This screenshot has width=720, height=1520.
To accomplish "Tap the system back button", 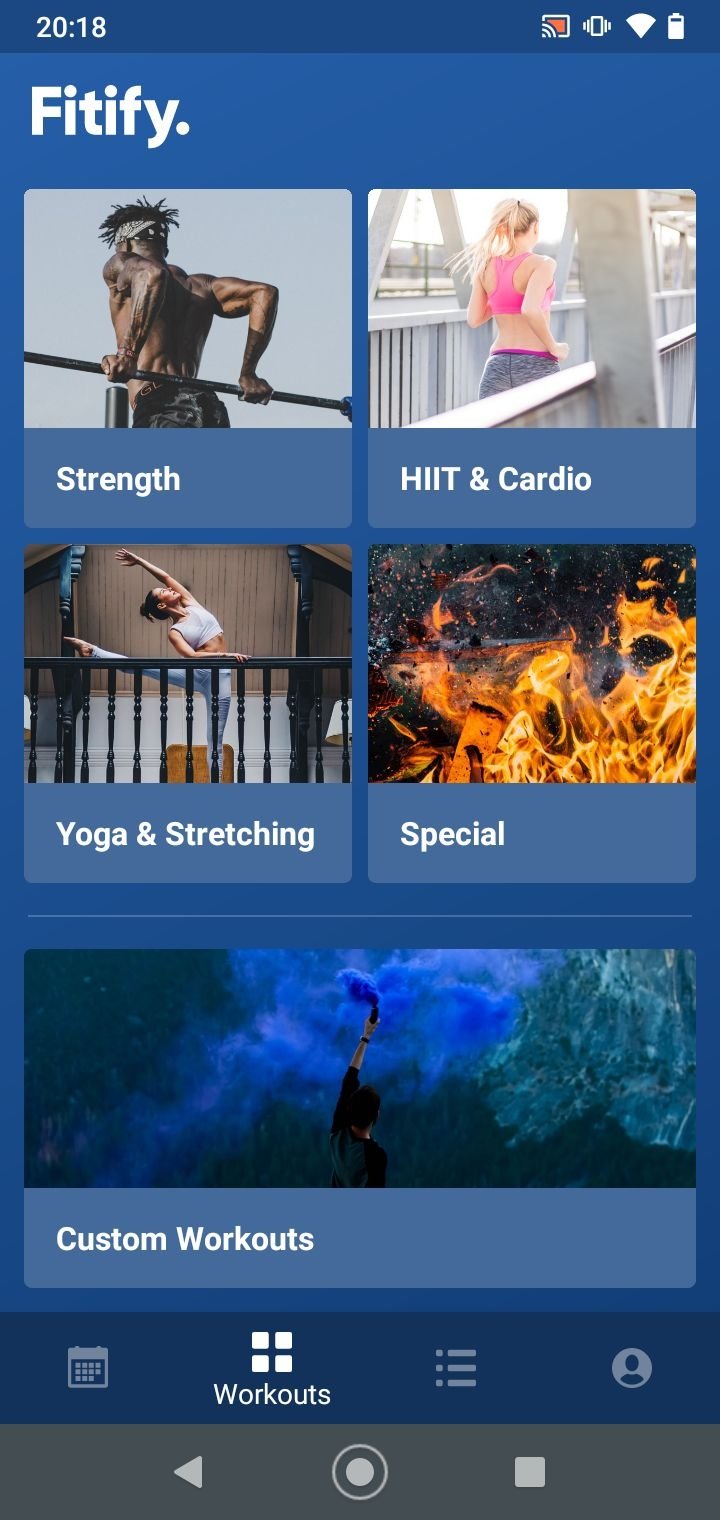I will (188, 1471).
